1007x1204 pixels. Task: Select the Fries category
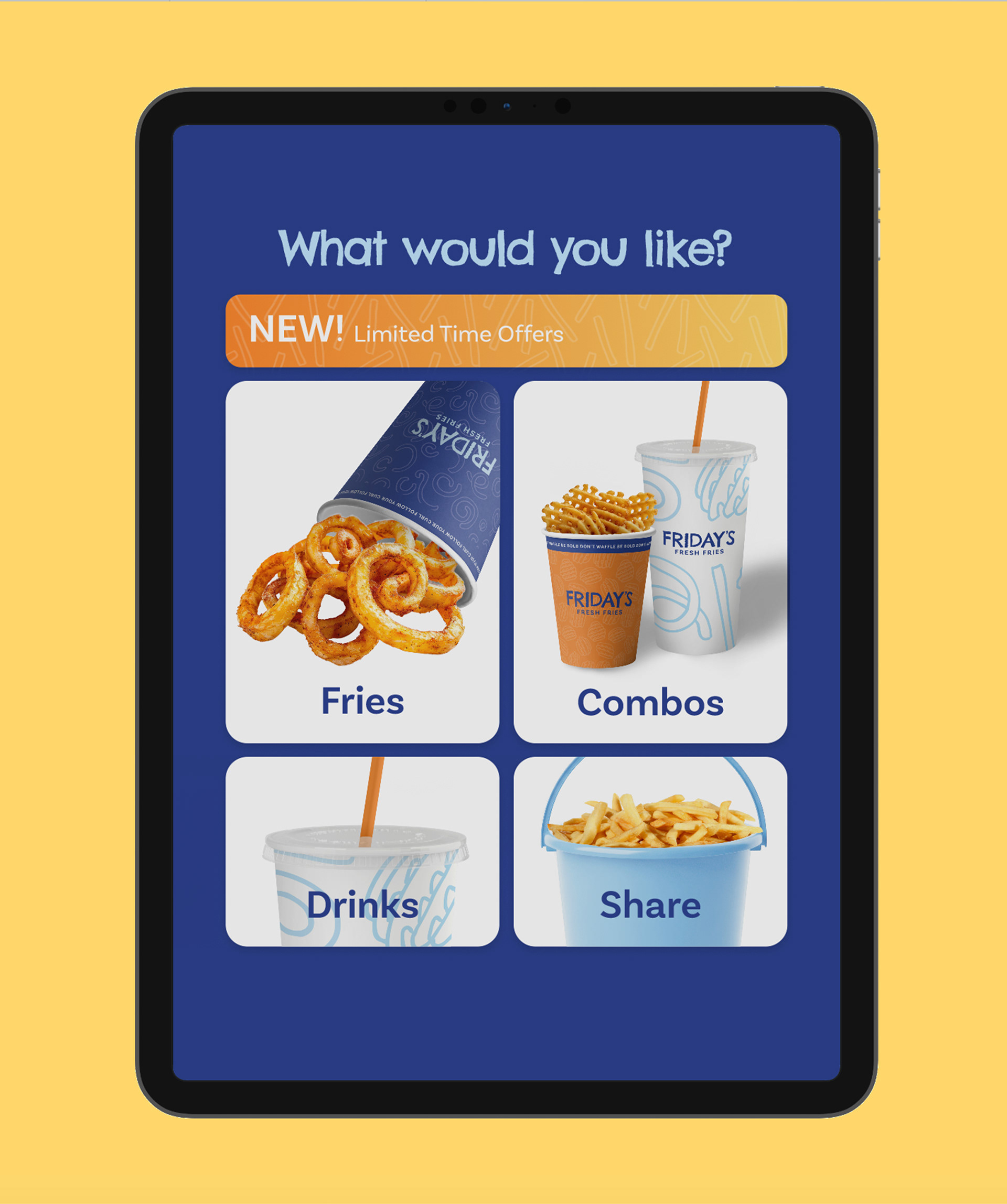(x=362, y=561)
